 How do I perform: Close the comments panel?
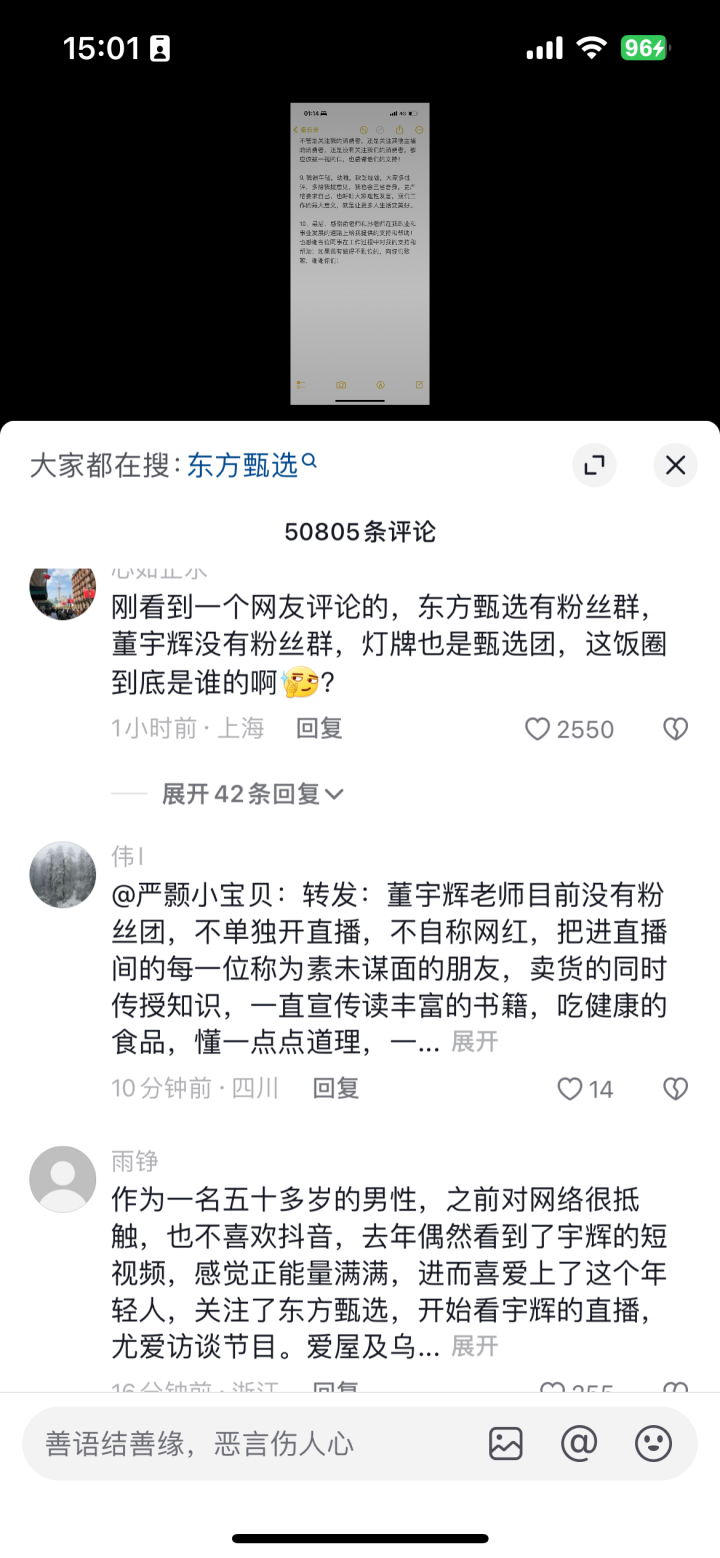point(675,465)
